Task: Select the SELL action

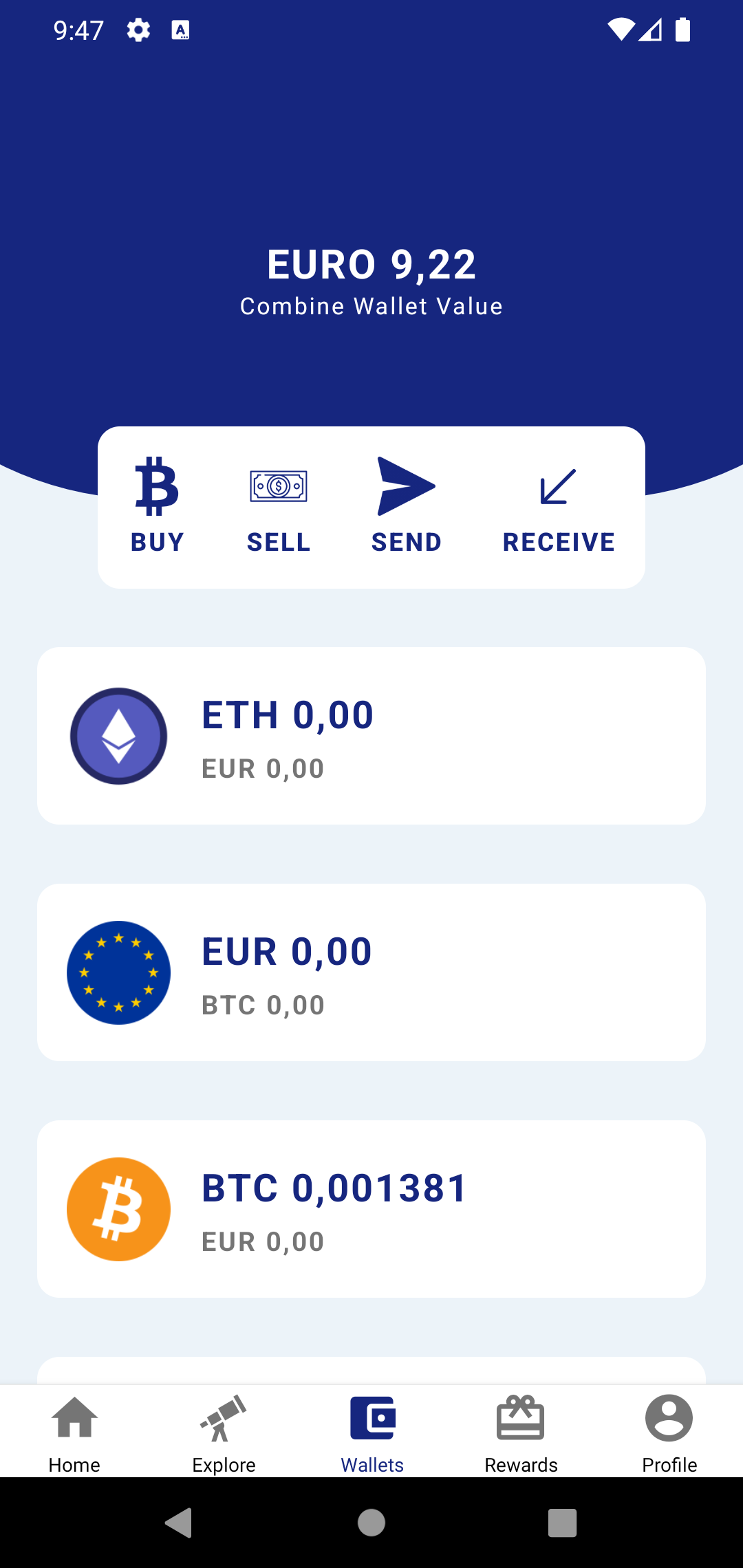Action: coord(279,505)
